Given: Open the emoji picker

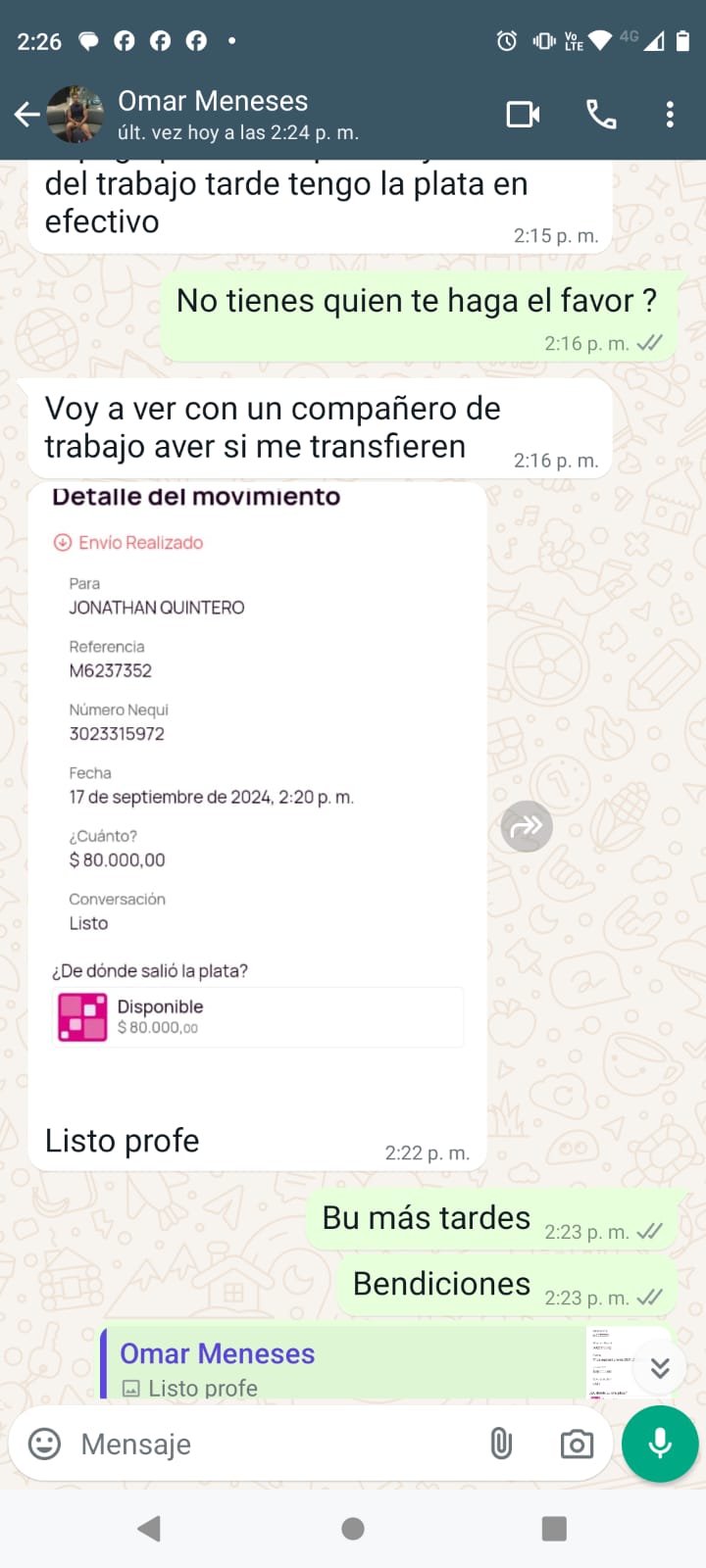Looking at the screenshot, I should point(44,1444).
